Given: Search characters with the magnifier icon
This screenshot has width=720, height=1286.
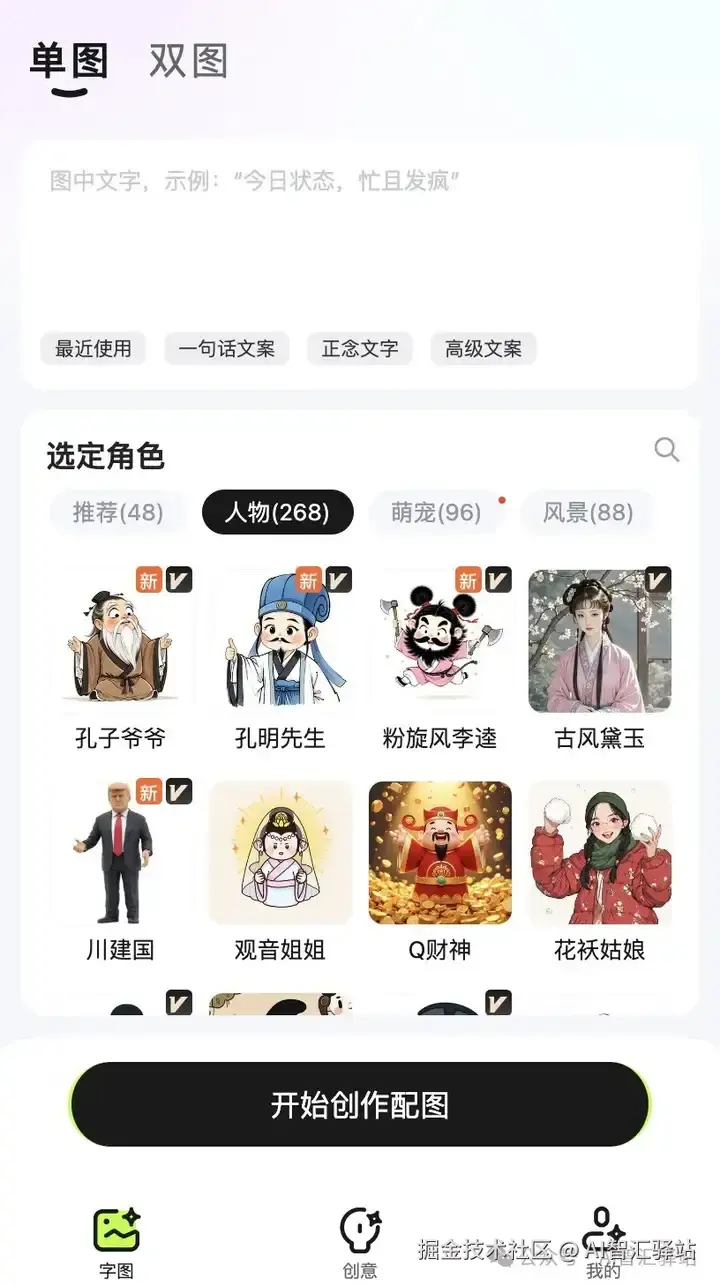Looking at the screenshot, I should pyautogui.click(x=667, y=450).
